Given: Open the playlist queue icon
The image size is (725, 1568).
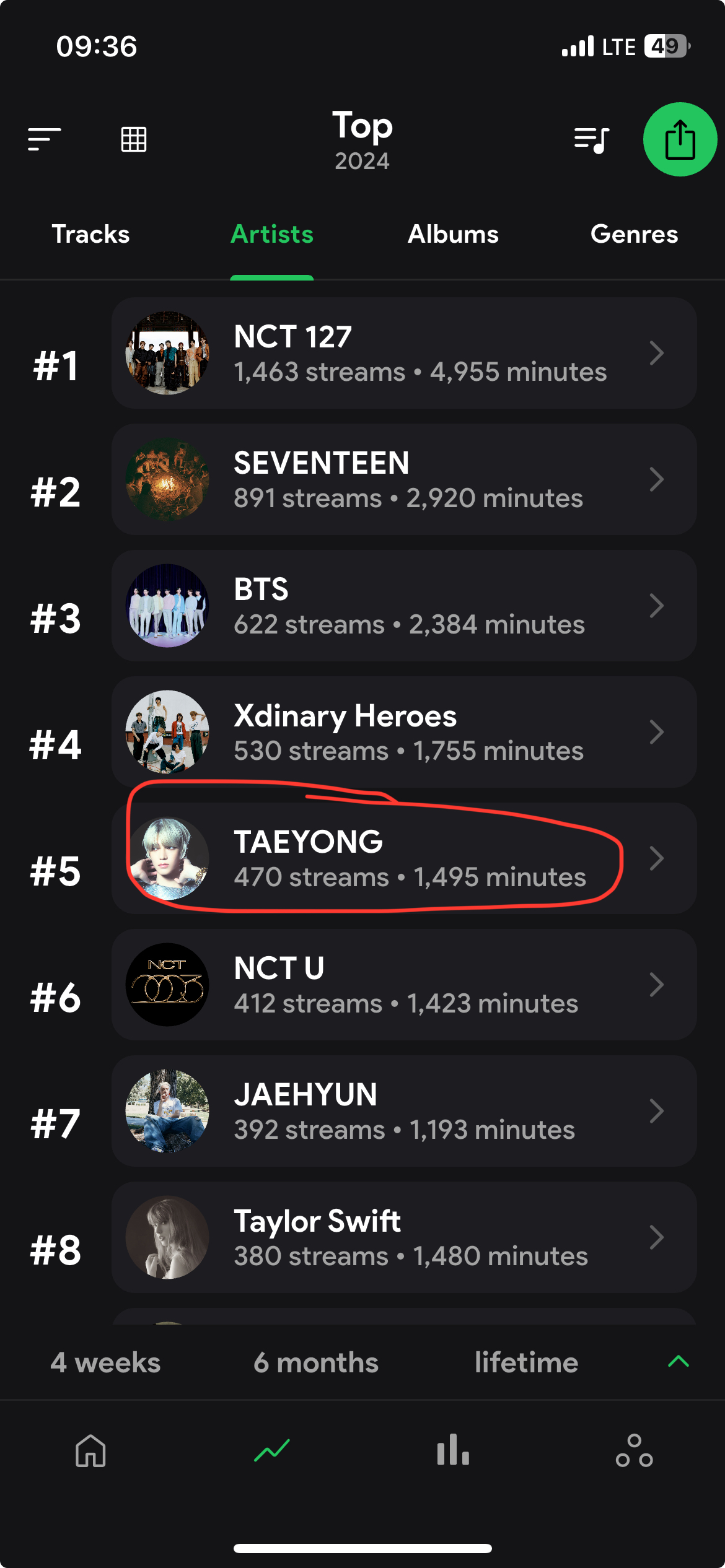Looking at the screenshot, I should click(591, 140).
